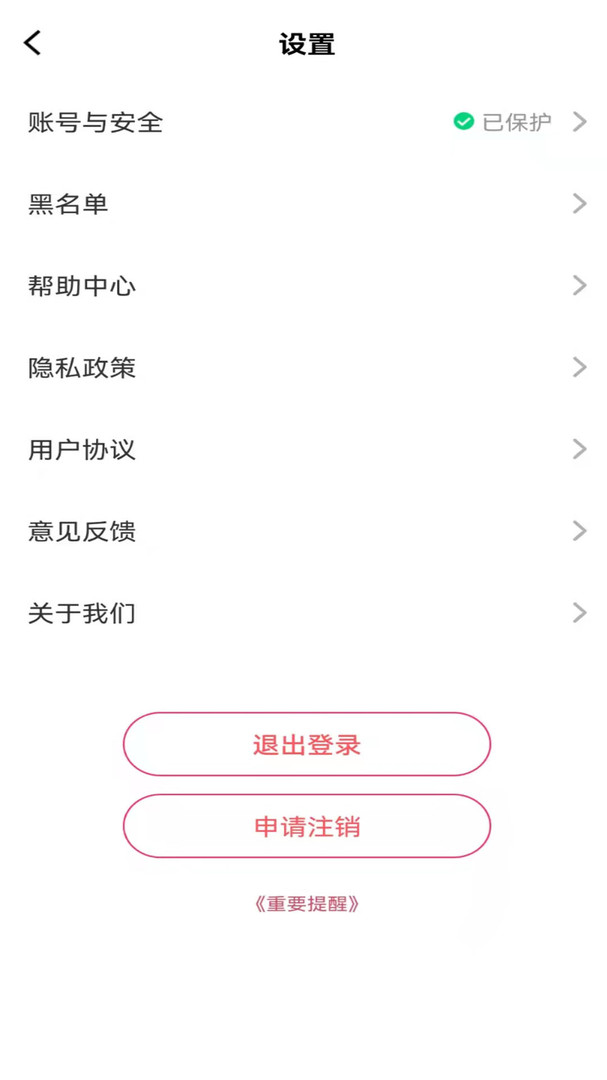Open 用户协议
This screenshot has width=607, height=1080.
pyautogui.click(x=303, y=449)
